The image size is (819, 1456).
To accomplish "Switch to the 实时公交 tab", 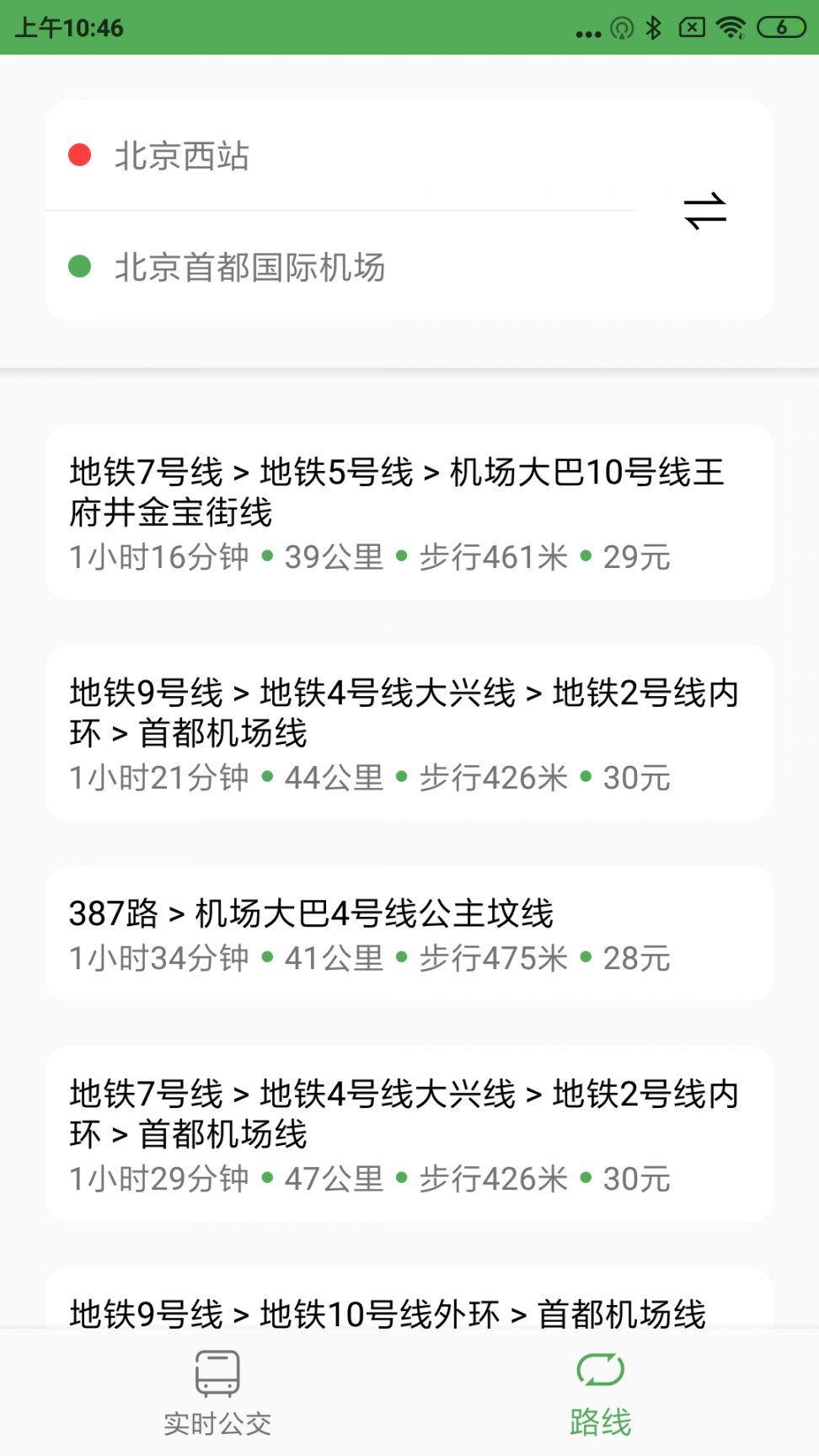I will click(x=217, y=1392).
